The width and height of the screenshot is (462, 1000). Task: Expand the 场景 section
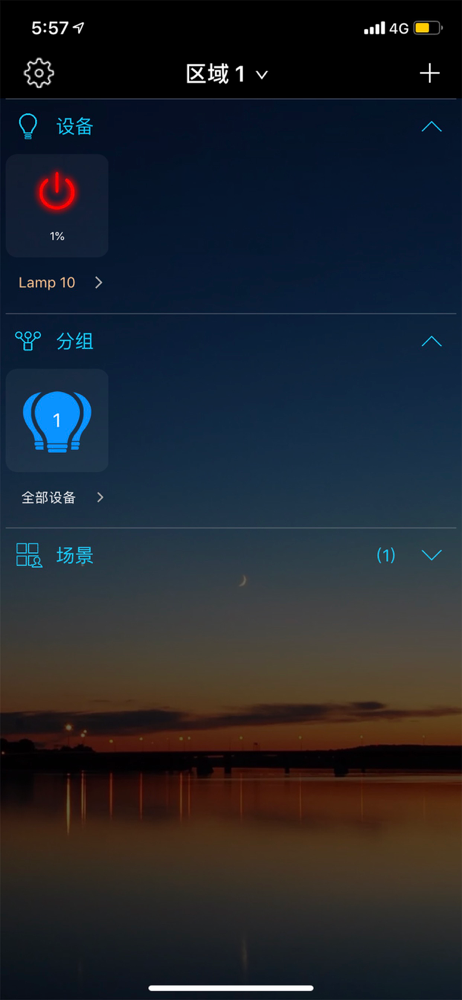coord(431,555)
